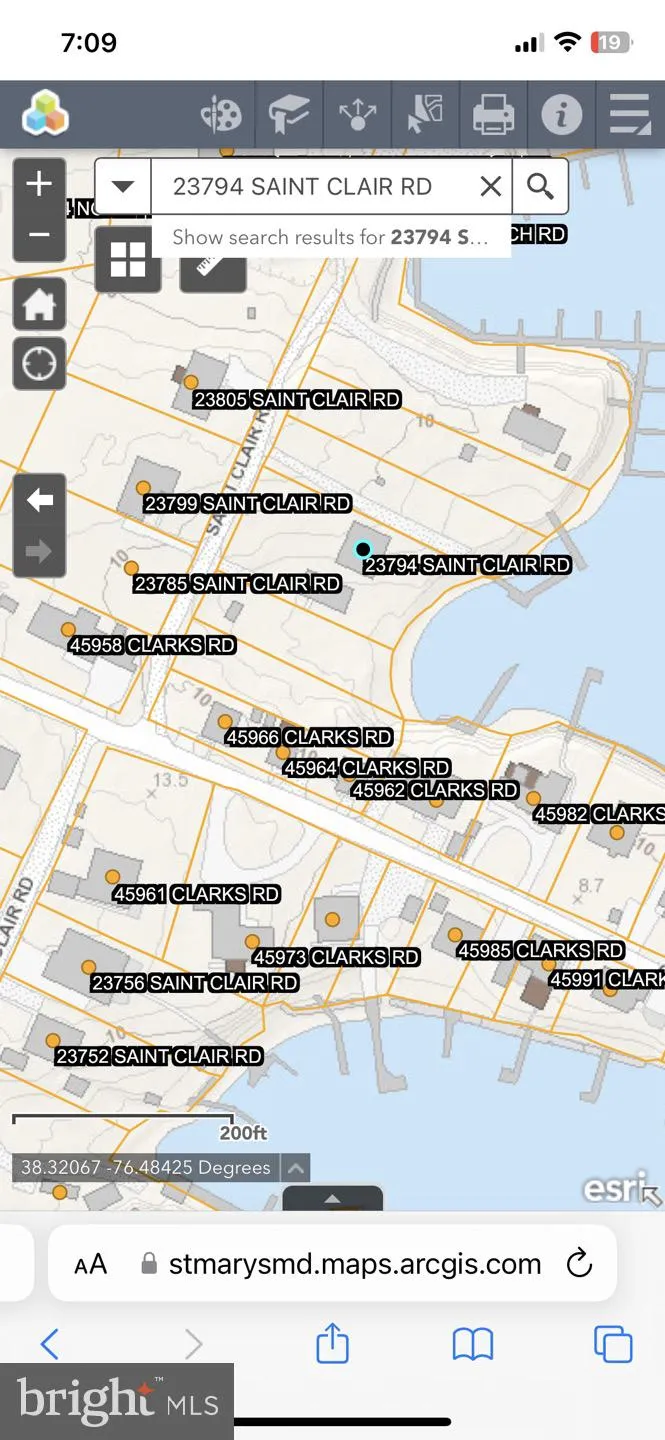Show search results for 23794 S...
The width and height of the screenshot is (665, 1440).
click(x=331, y=237)
